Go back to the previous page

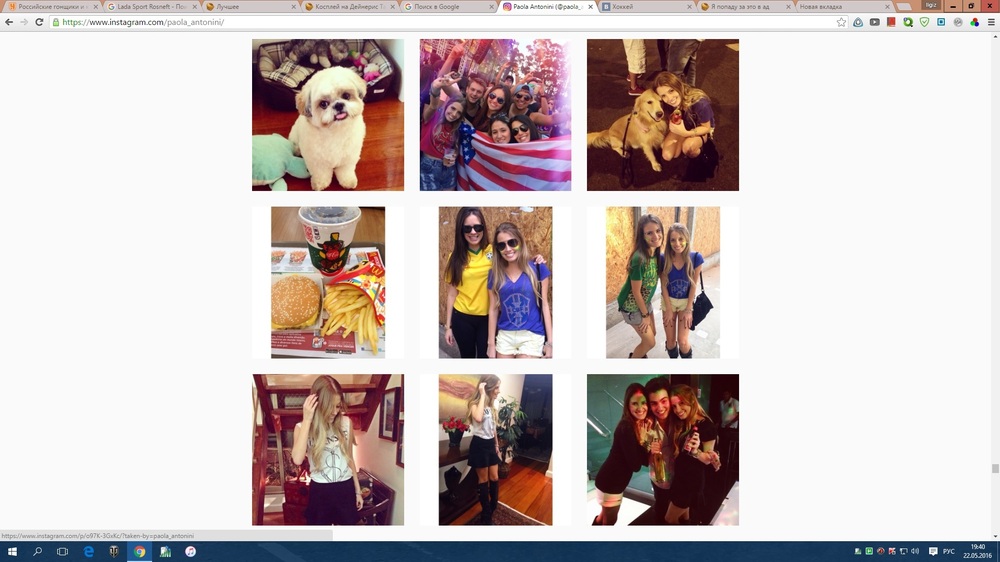click(9, 22)
